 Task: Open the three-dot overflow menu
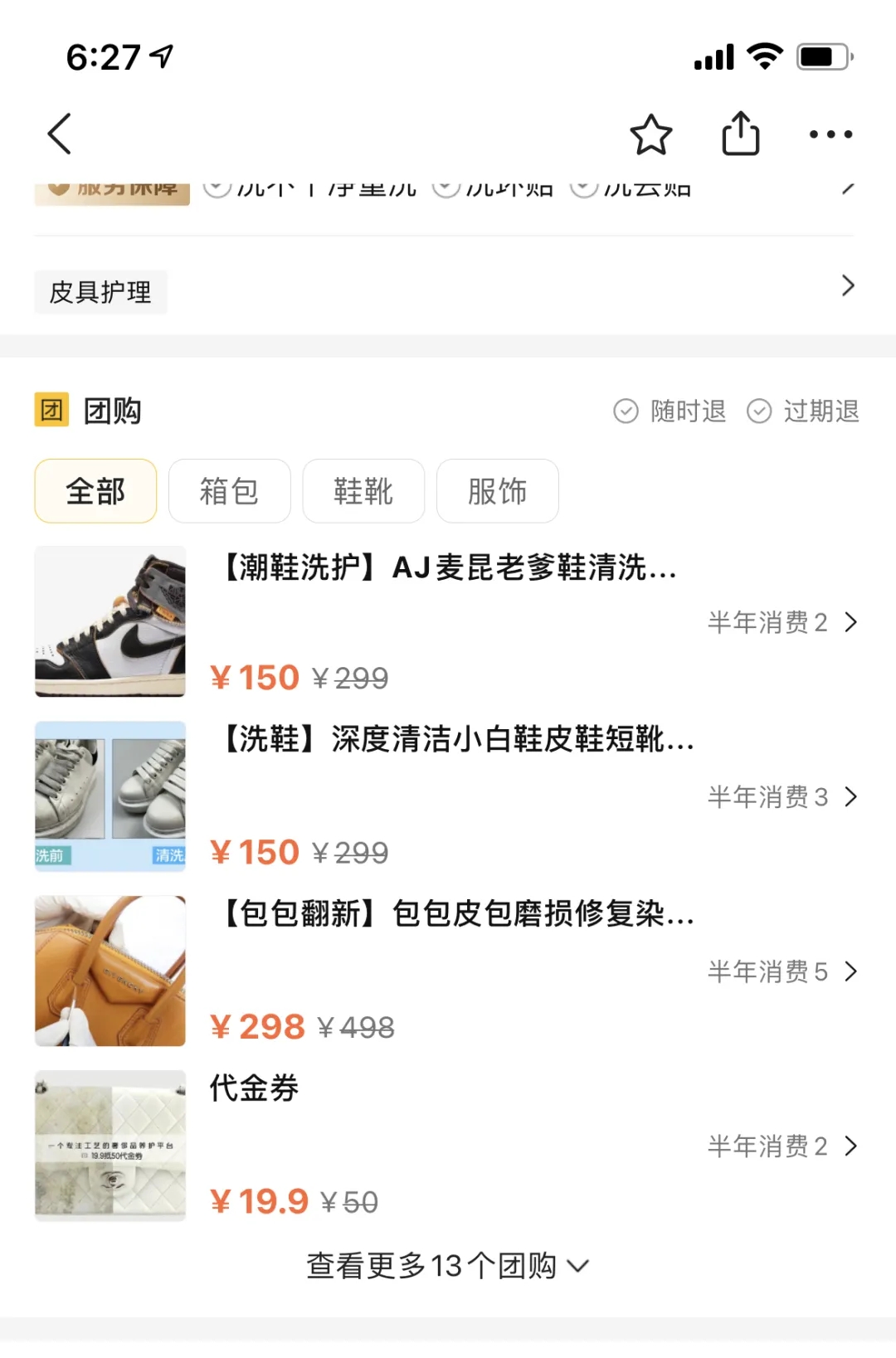(830, 134)
